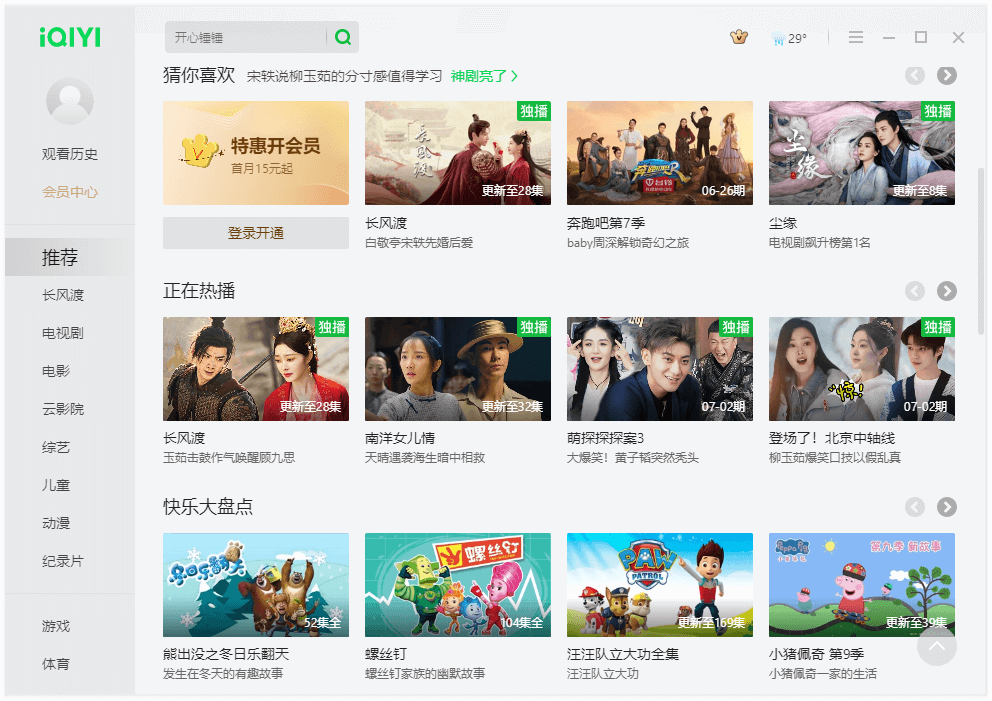This screenshot has height=701, width=992.
Task: Show next page of 正在热播
Action: [946, 291]
